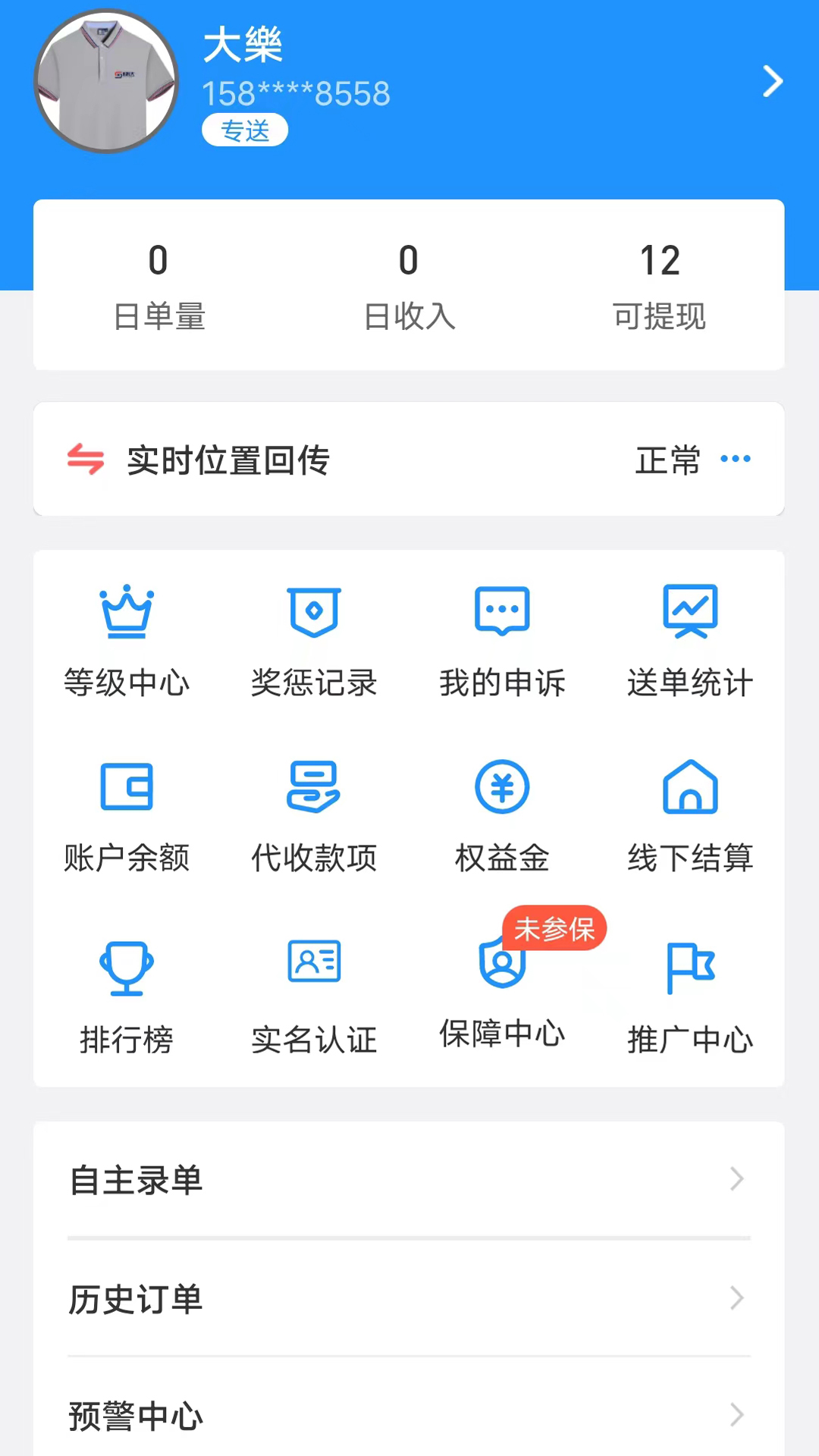The width and height of the screenshot is (819, 1456).
Task: Check 可提现 withdrawable amount of 12
Action: click(x=659, y=284)
